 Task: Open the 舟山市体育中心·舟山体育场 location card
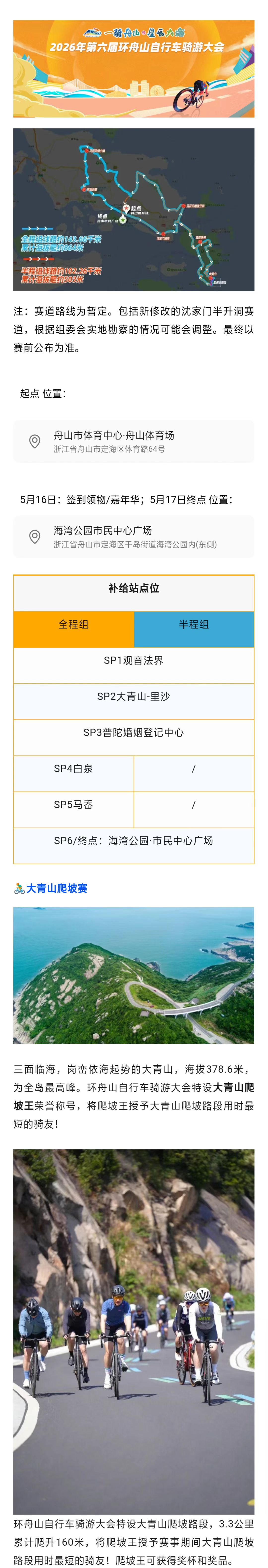tap(134, 441)
